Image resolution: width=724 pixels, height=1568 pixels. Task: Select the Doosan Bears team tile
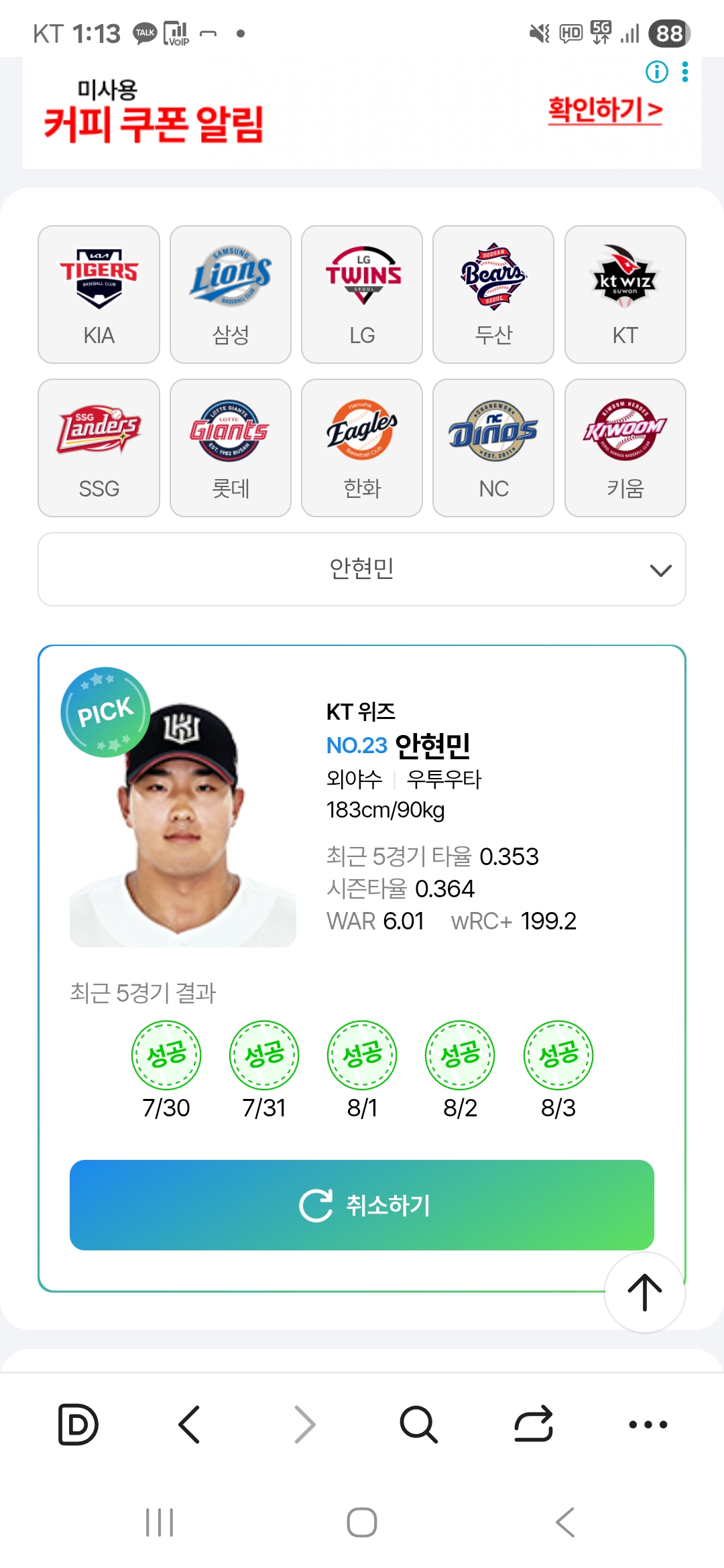coord(493,294)
